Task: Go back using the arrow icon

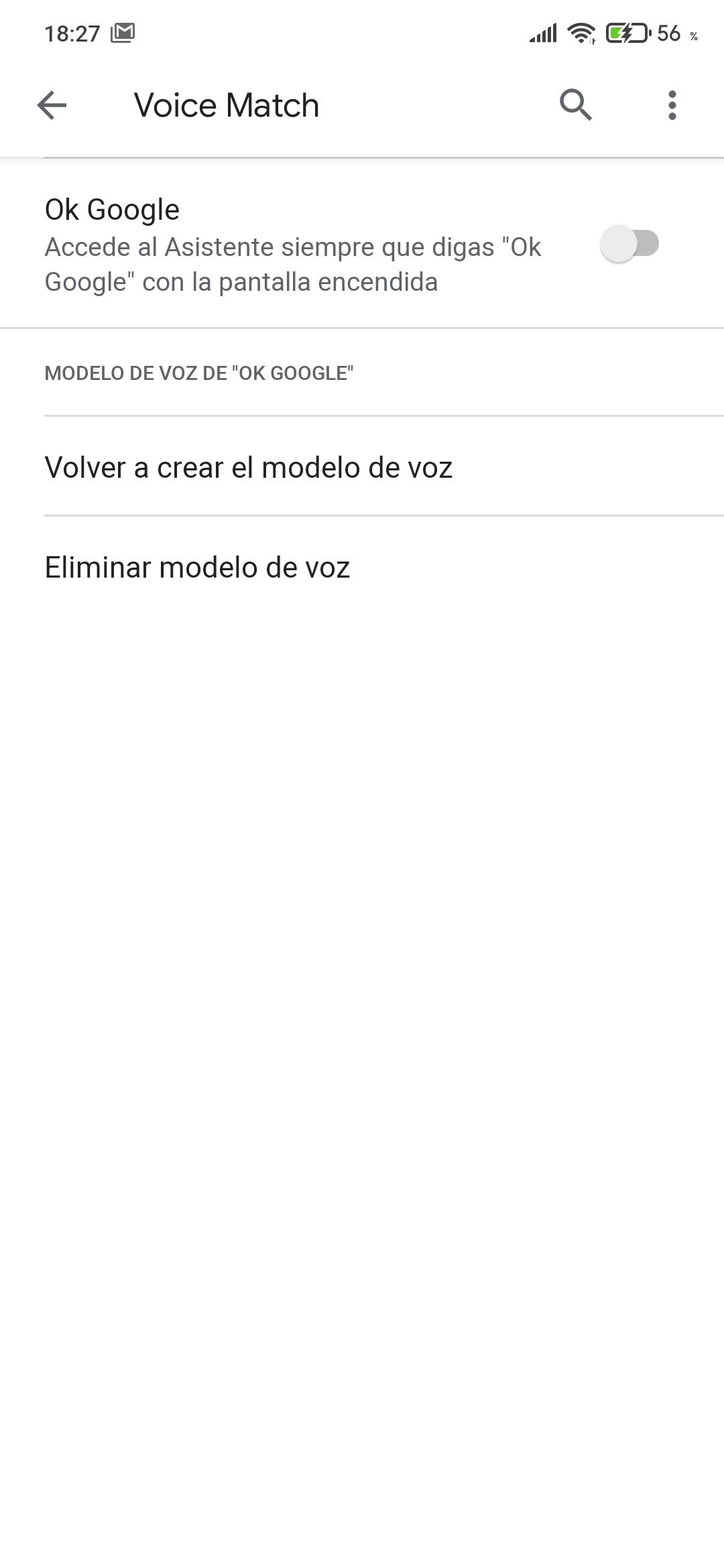Action: coord(52,105)
